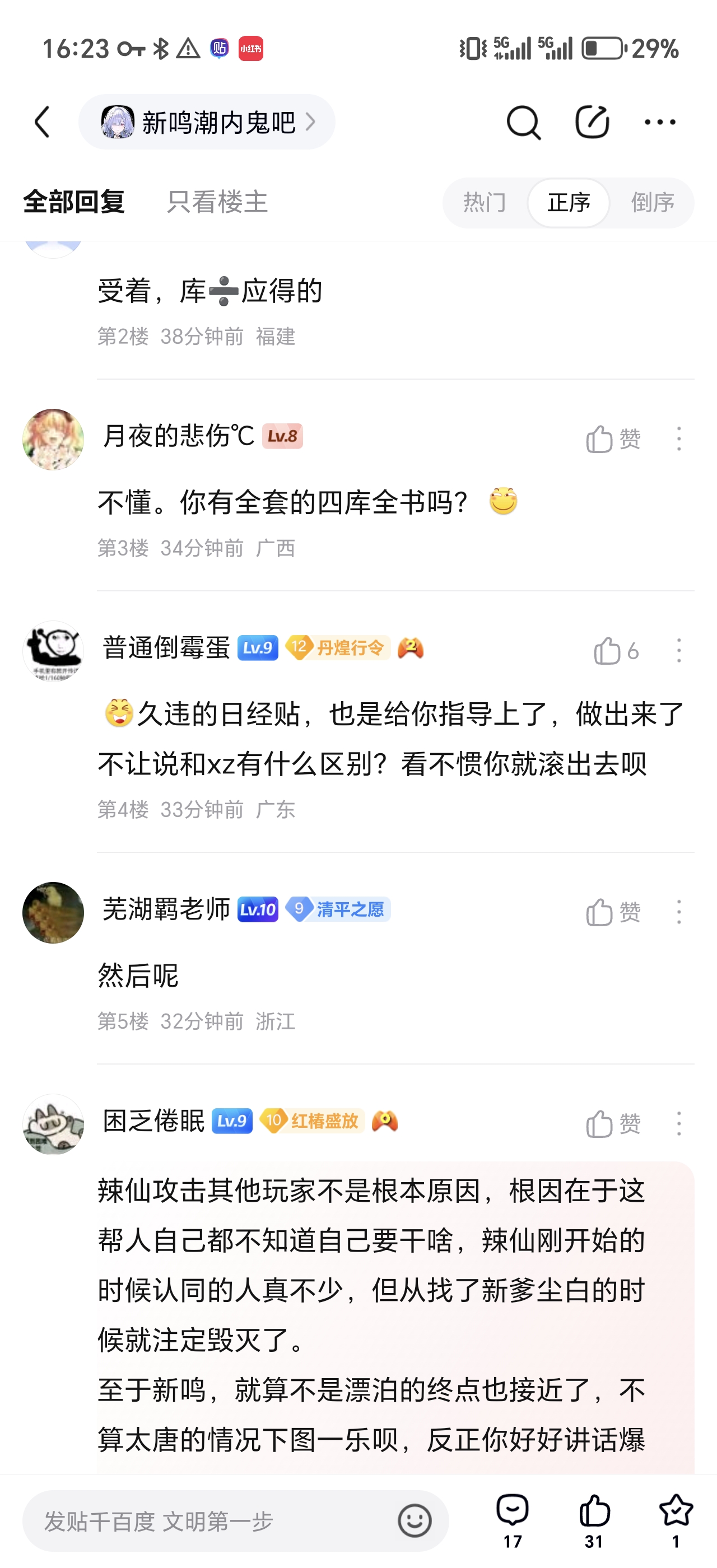Tap the reply input field 发贴千百度
Viewport: 717px width, 1568px height.
(x=207, y=1521)
